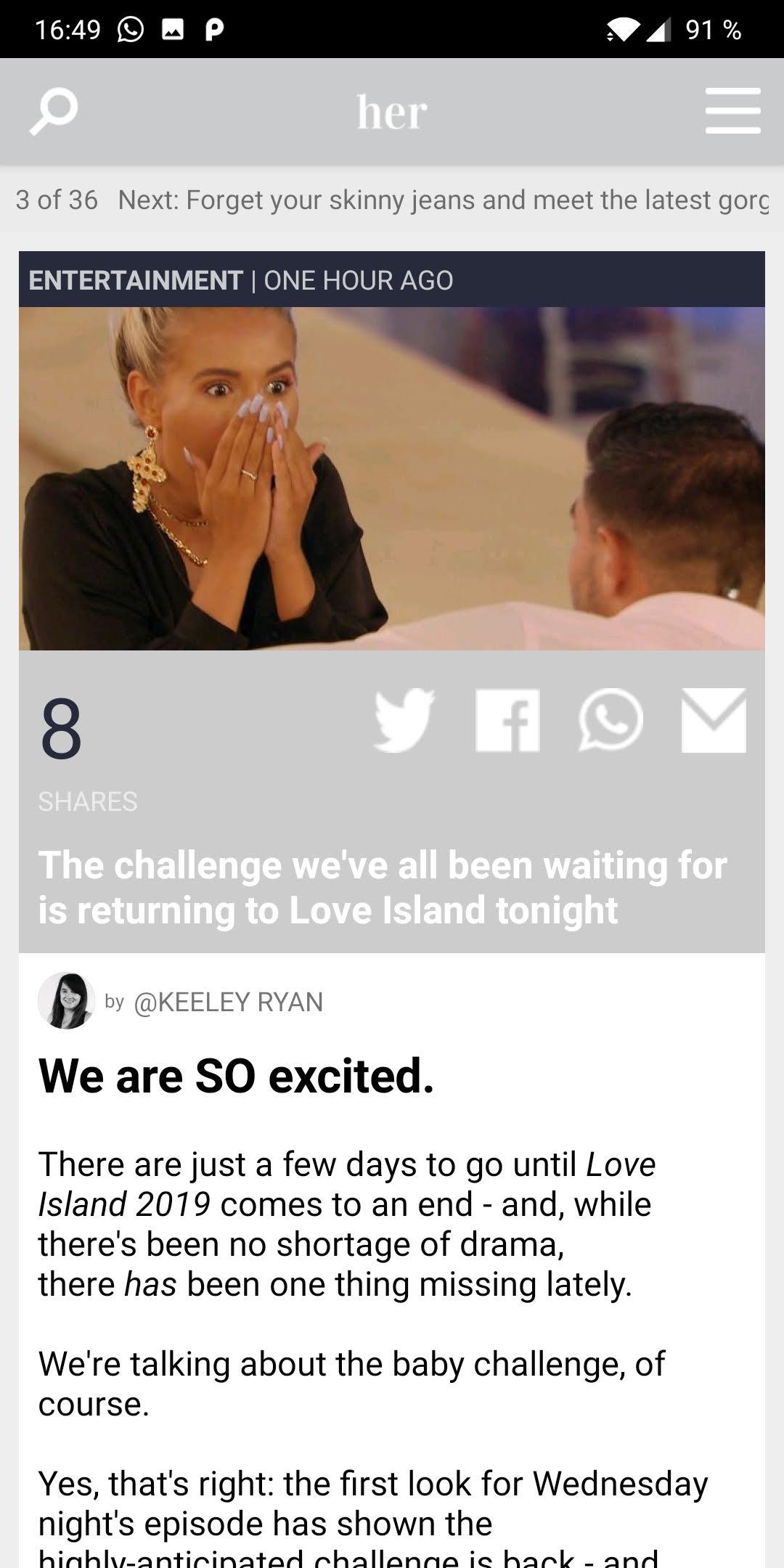784x1568 pixels.
Task: Open author Keeley Ryan's profile
Action: 228,1002
